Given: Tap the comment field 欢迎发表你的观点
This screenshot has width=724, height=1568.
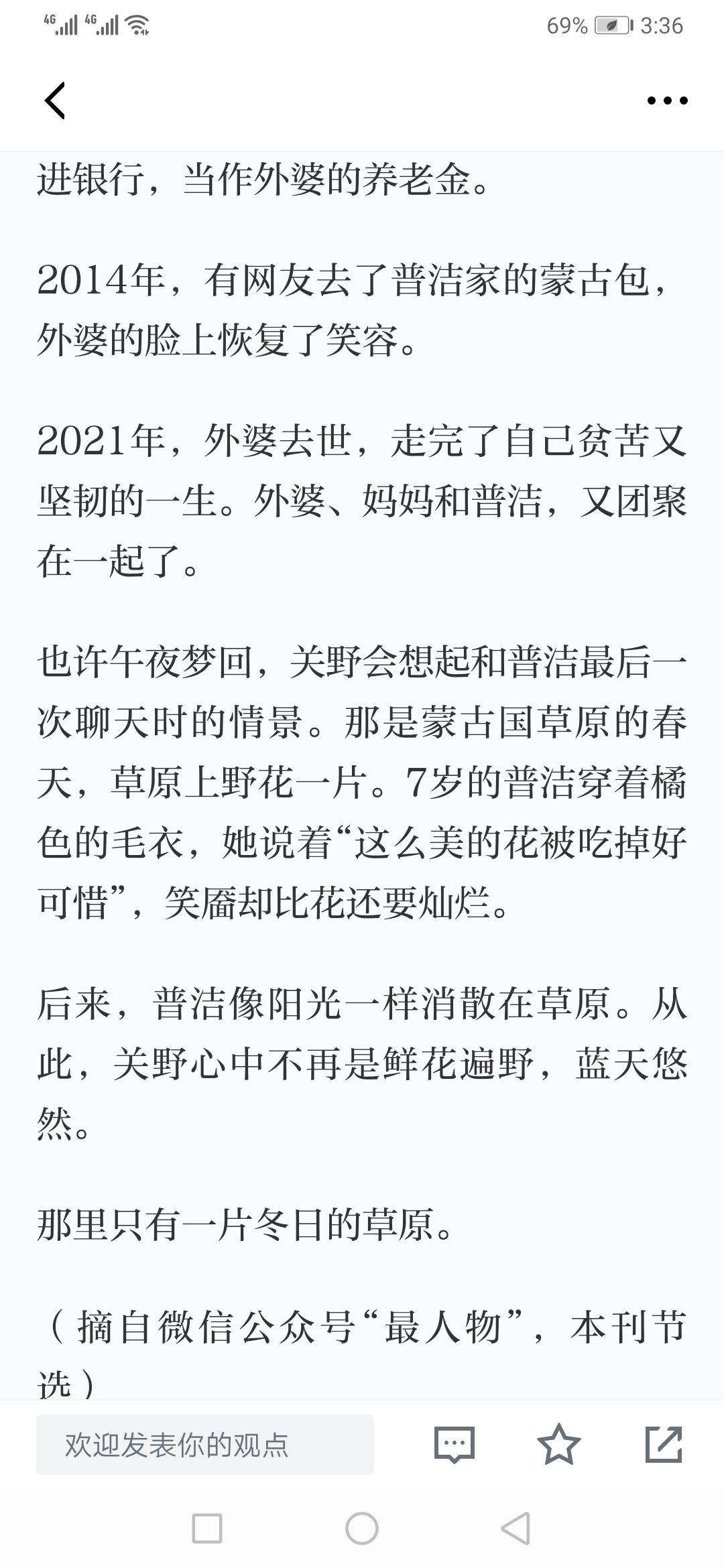Looking at the screenshot, I should tap(205, 1445).
